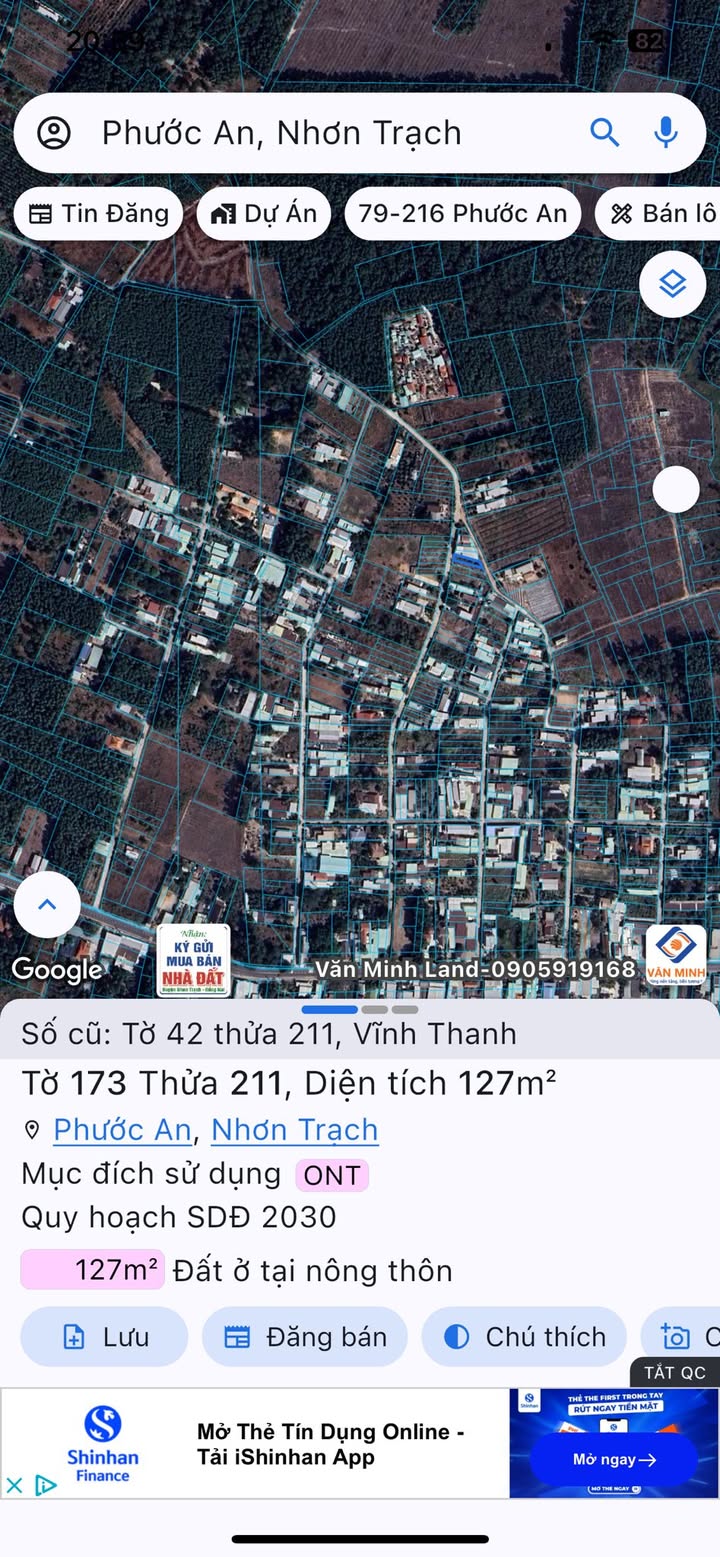Select the 79-216 Phước An chip
The height and width of the screenshot is (1557, 720).
pyautogui.click(x=462, y=213)
